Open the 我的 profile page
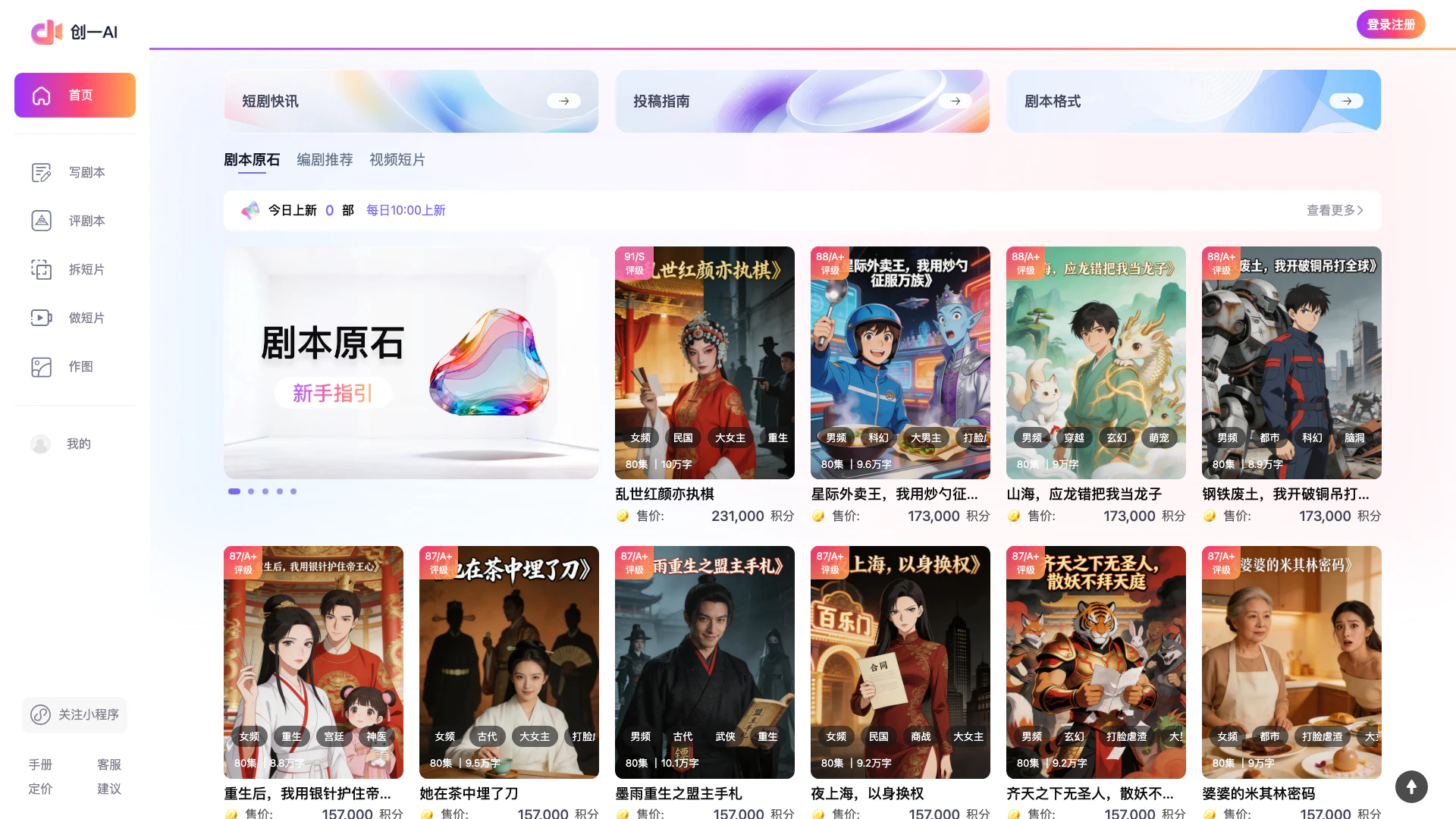 pyautogui.click(x=74, y=444)
